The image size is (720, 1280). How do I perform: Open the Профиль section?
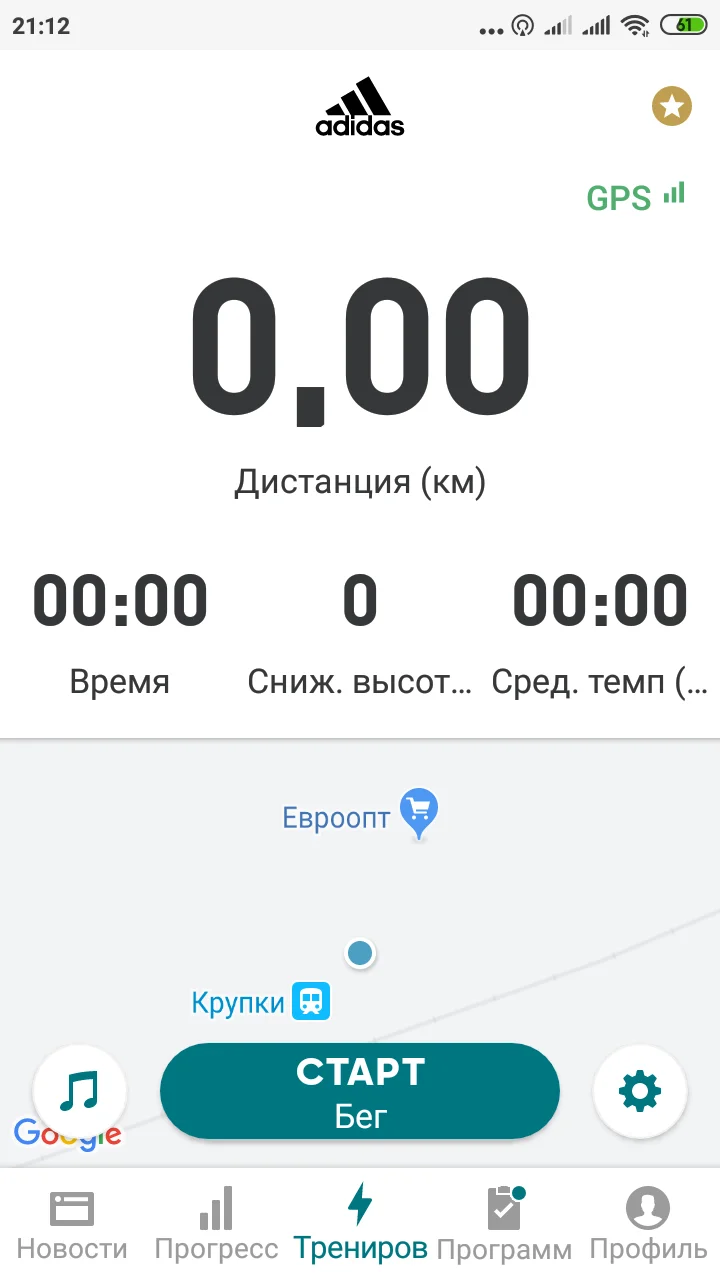[x=647, y=1220]
